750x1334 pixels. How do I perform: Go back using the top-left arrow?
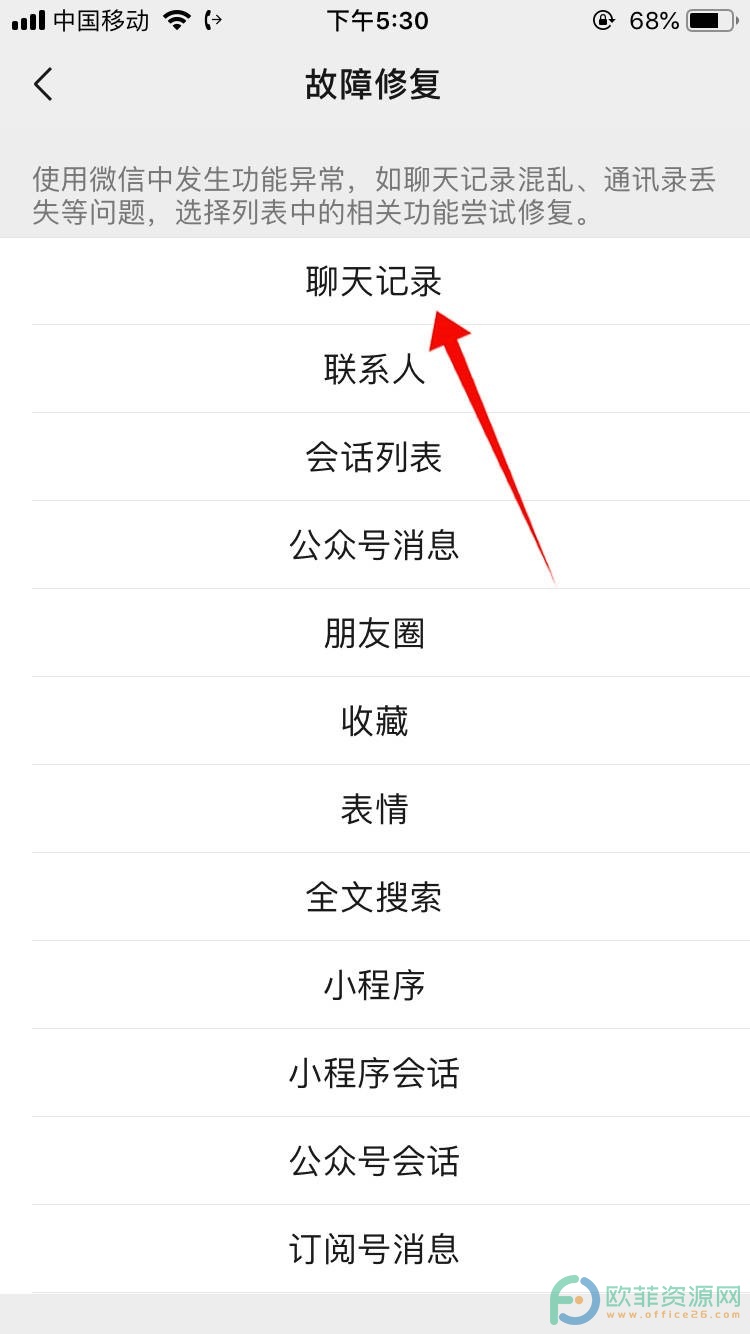coord(43,84)
